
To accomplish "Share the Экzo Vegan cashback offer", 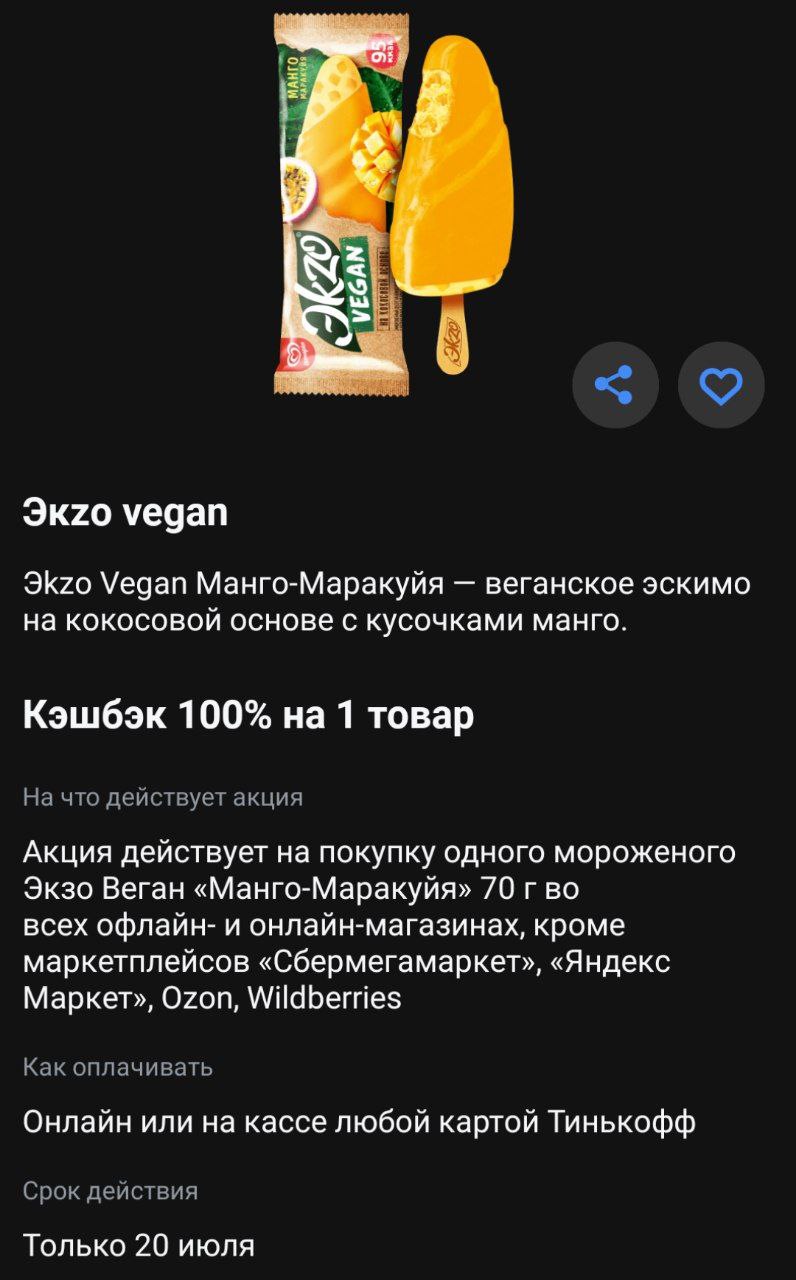I will 615,385.
